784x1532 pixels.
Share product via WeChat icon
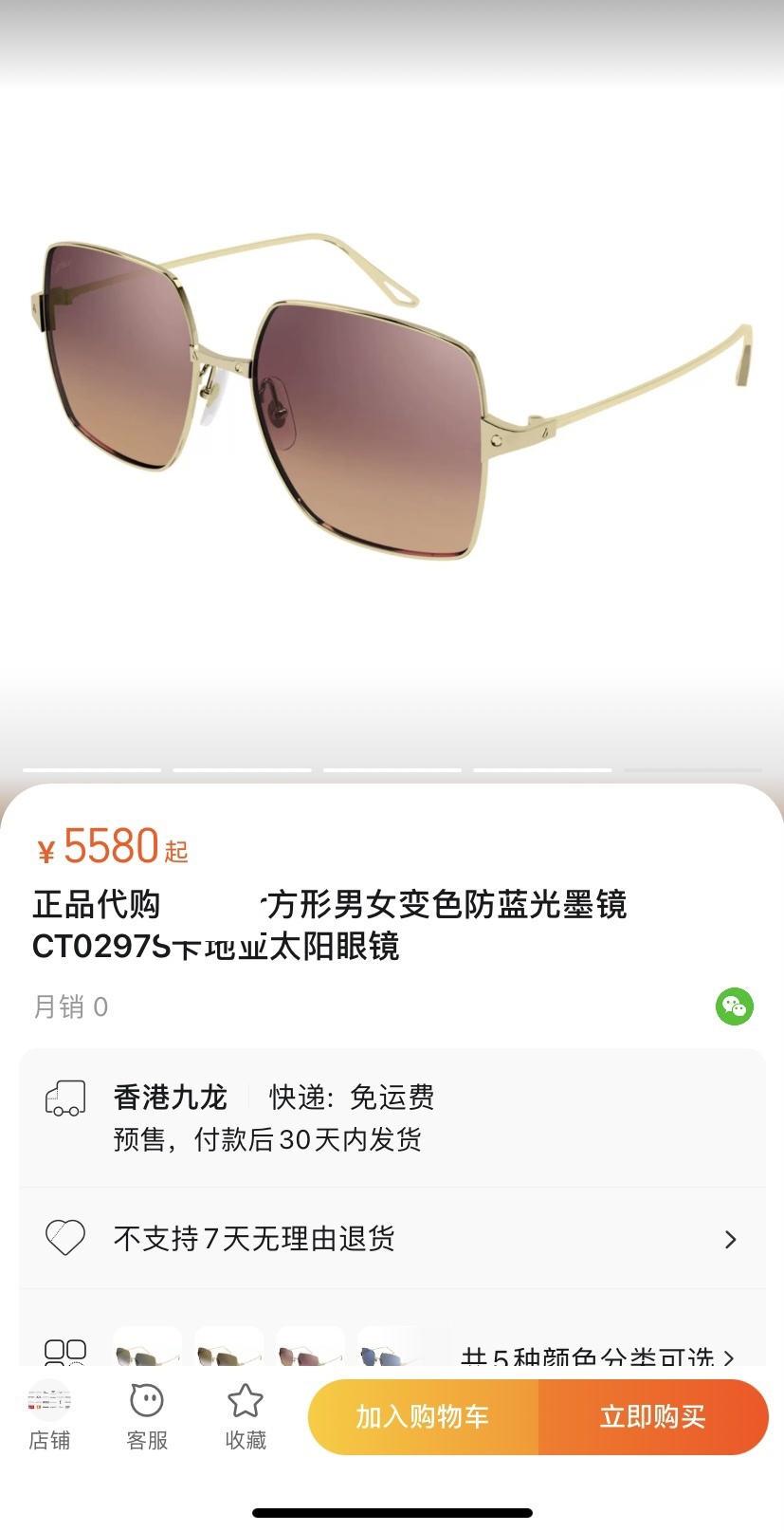734,1006
